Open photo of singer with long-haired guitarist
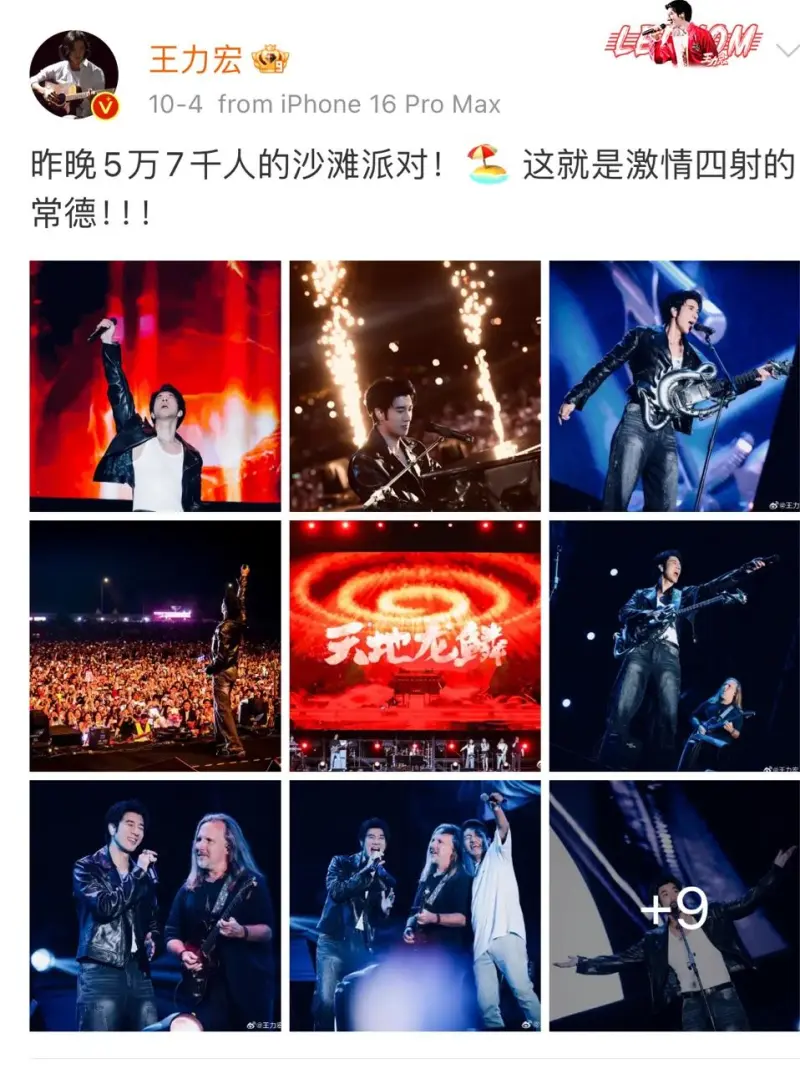This screenshot has height=1069, width=800. coord(155,905)
